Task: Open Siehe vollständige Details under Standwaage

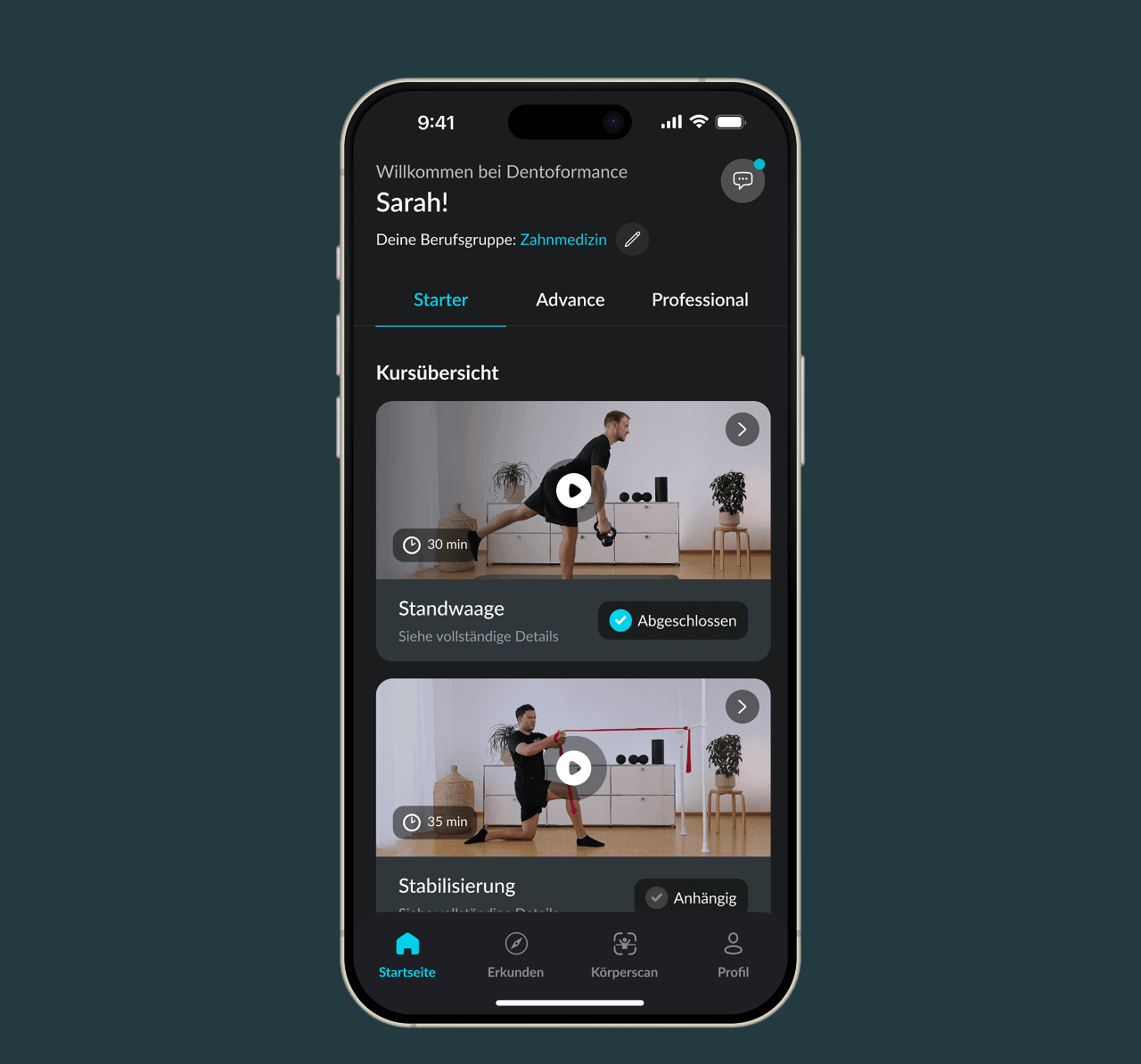Action: tap(478, 636)
